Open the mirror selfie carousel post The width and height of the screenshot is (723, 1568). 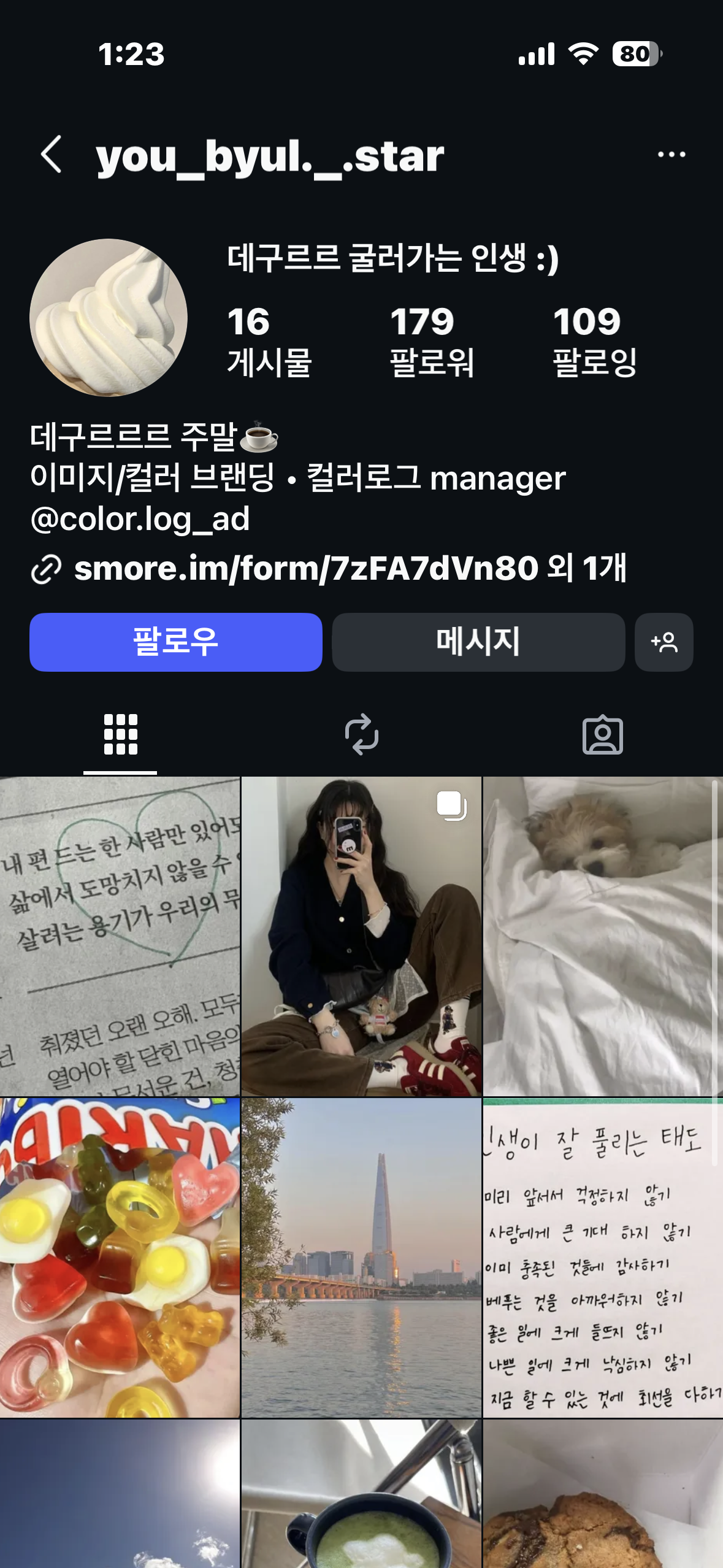click(361, 936)
